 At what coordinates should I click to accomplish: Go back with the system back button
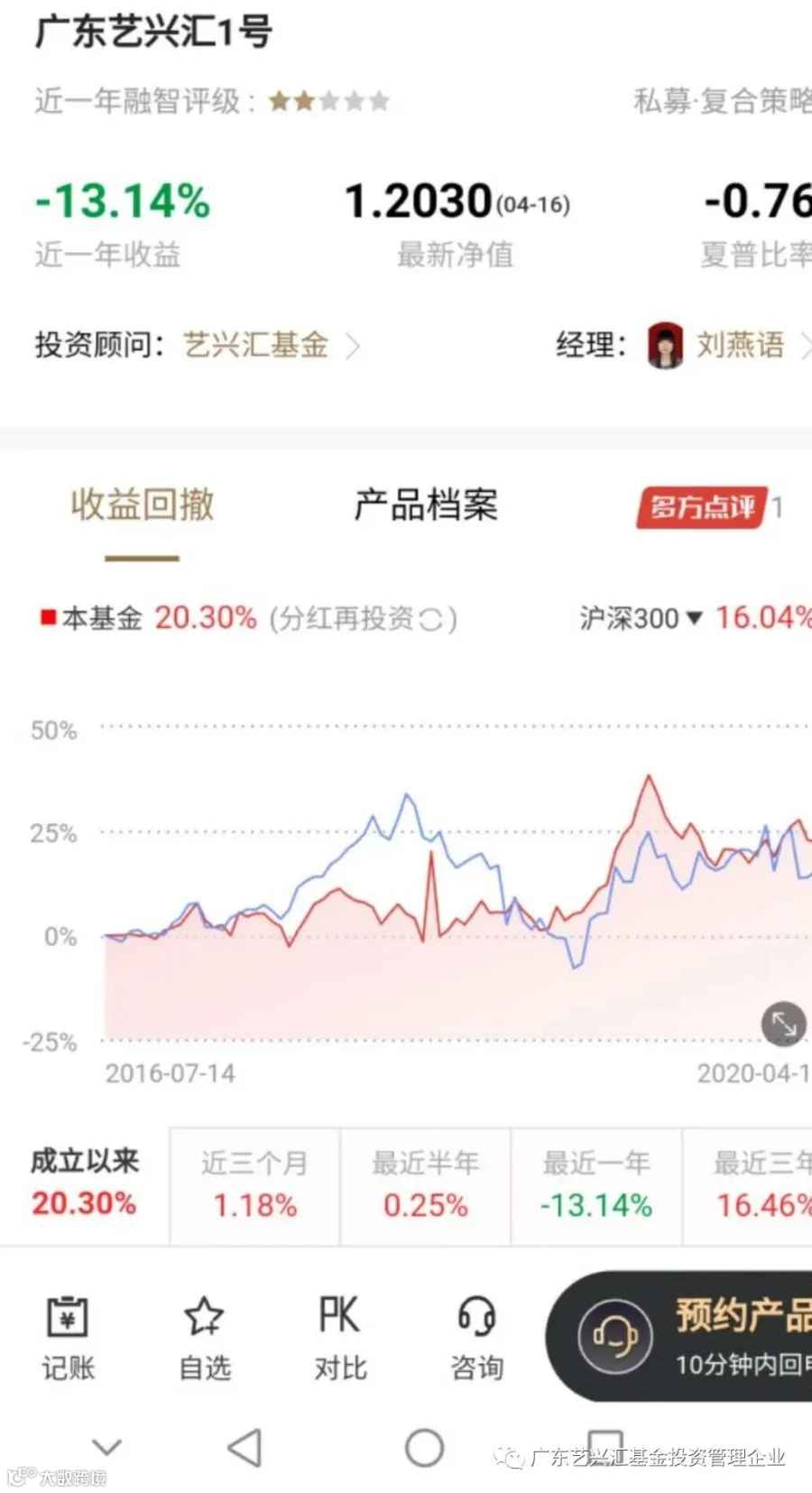(244, 1447)
